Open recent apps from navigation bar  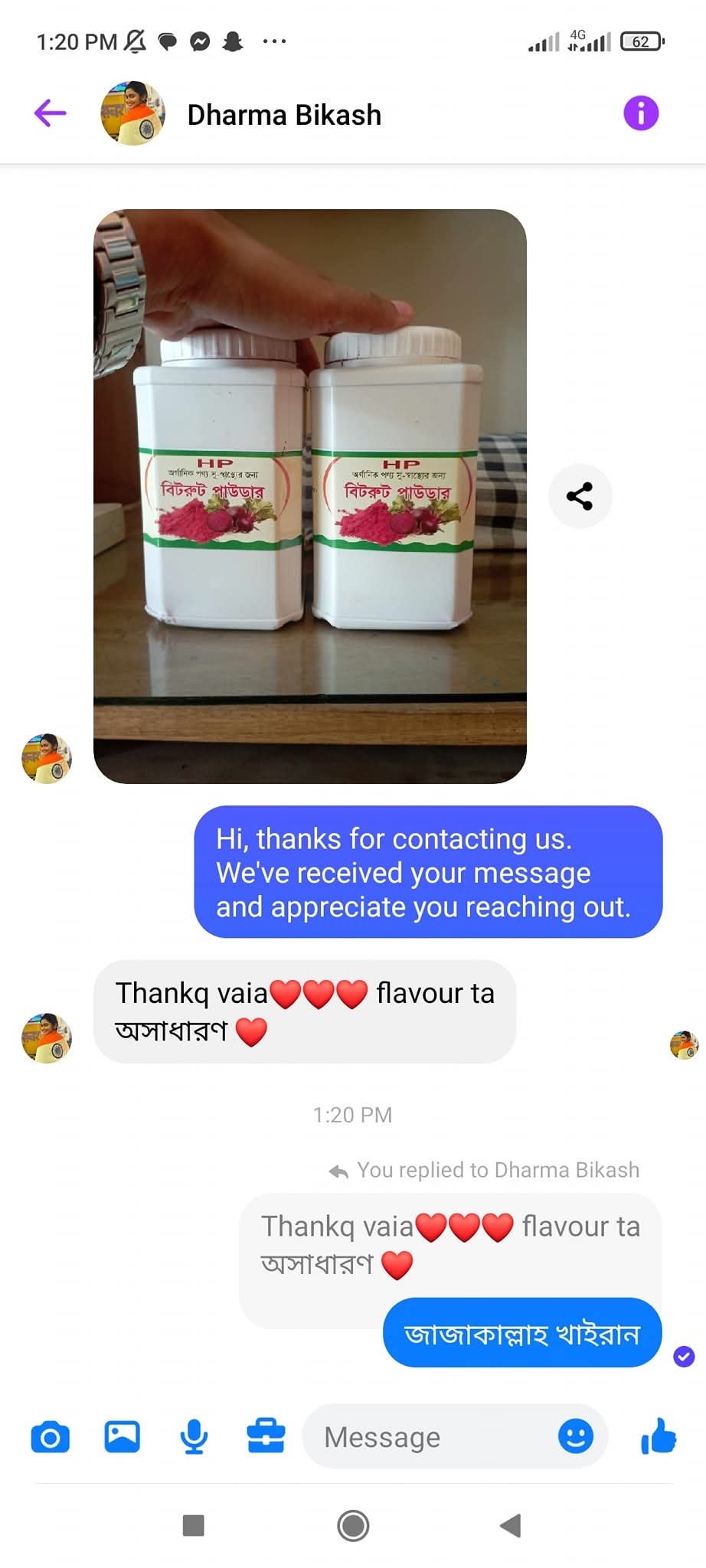click(x=194, y=1526)
